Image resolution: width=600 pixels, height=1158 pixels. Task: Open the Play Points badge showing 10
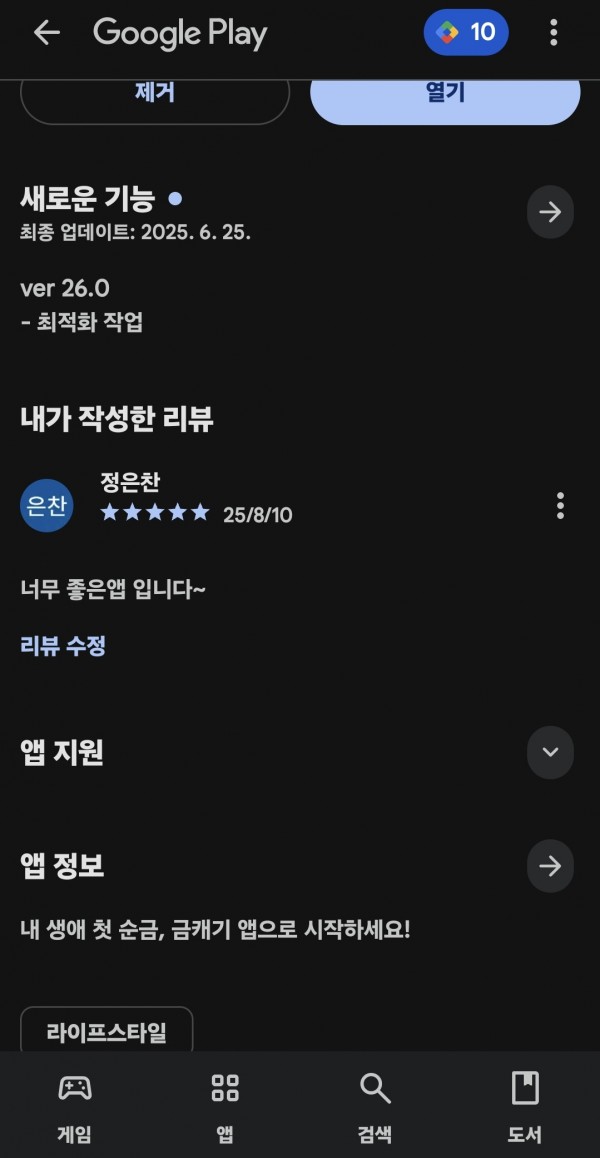466,32
